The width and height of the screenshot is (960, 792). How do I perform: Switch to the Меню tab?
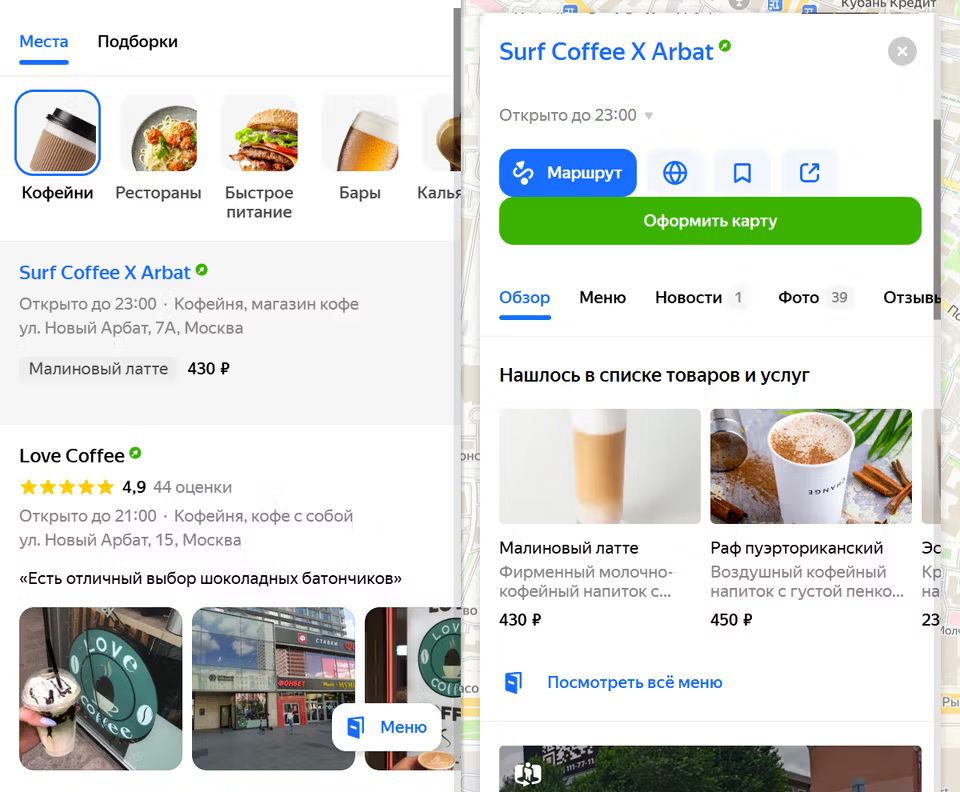pyautogui.click(x=602, y=297)
